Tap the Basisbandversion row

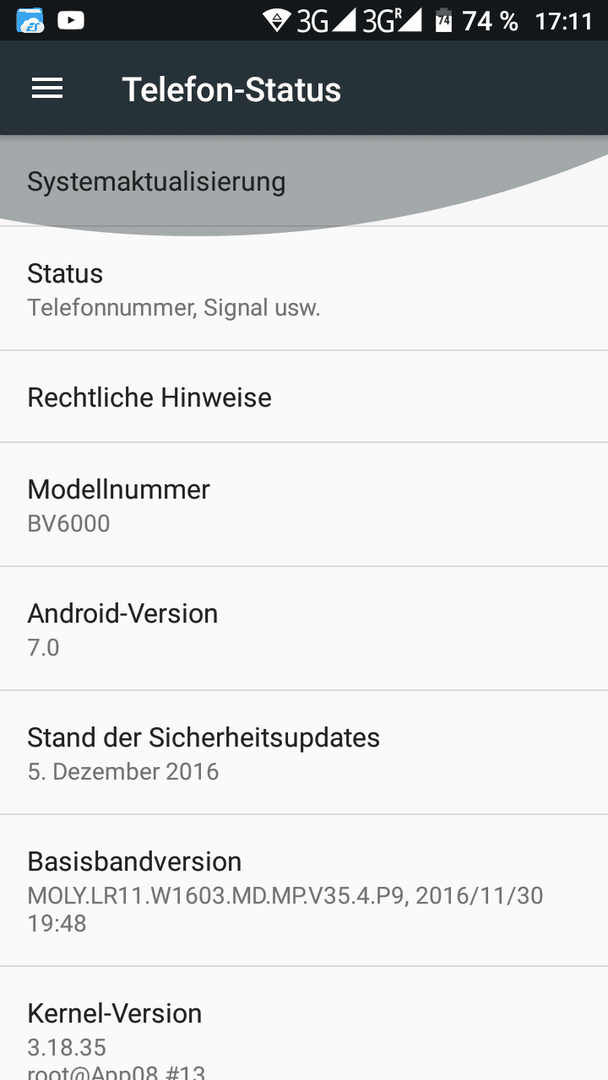304,891
